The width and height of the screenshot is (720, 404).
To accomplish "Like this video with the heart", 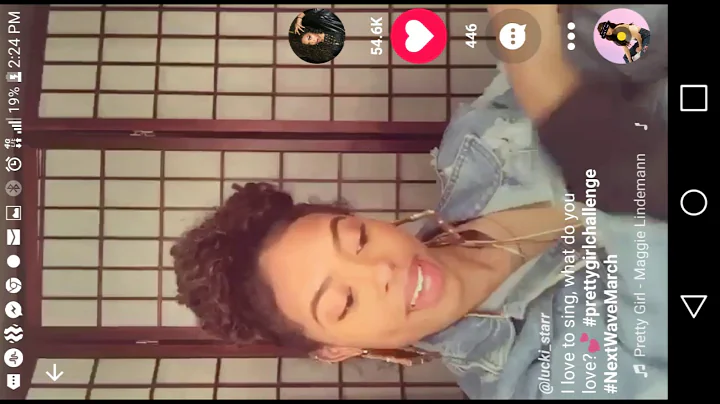I will coord(418,36).
